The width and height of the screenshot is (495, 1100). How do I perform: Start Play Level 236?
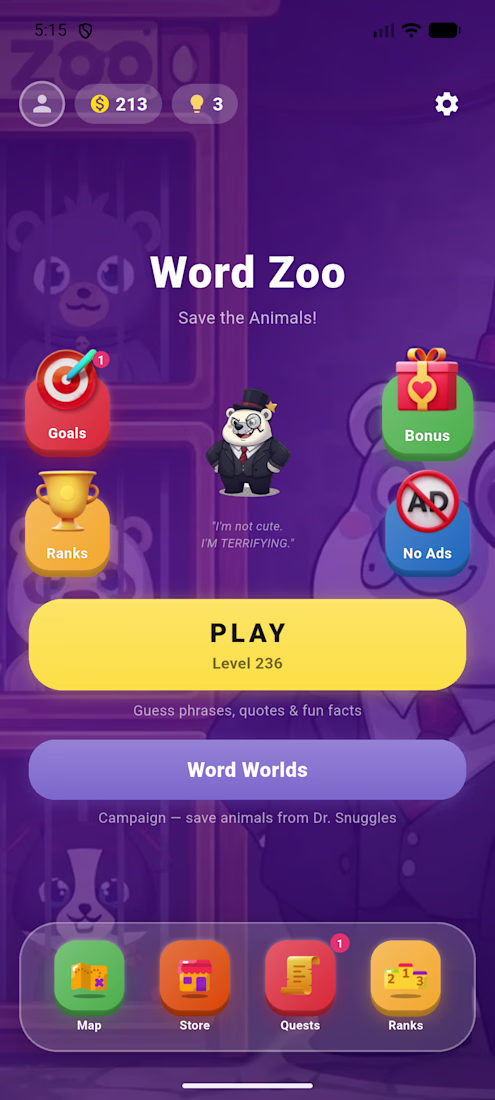[x=248, y=645]
